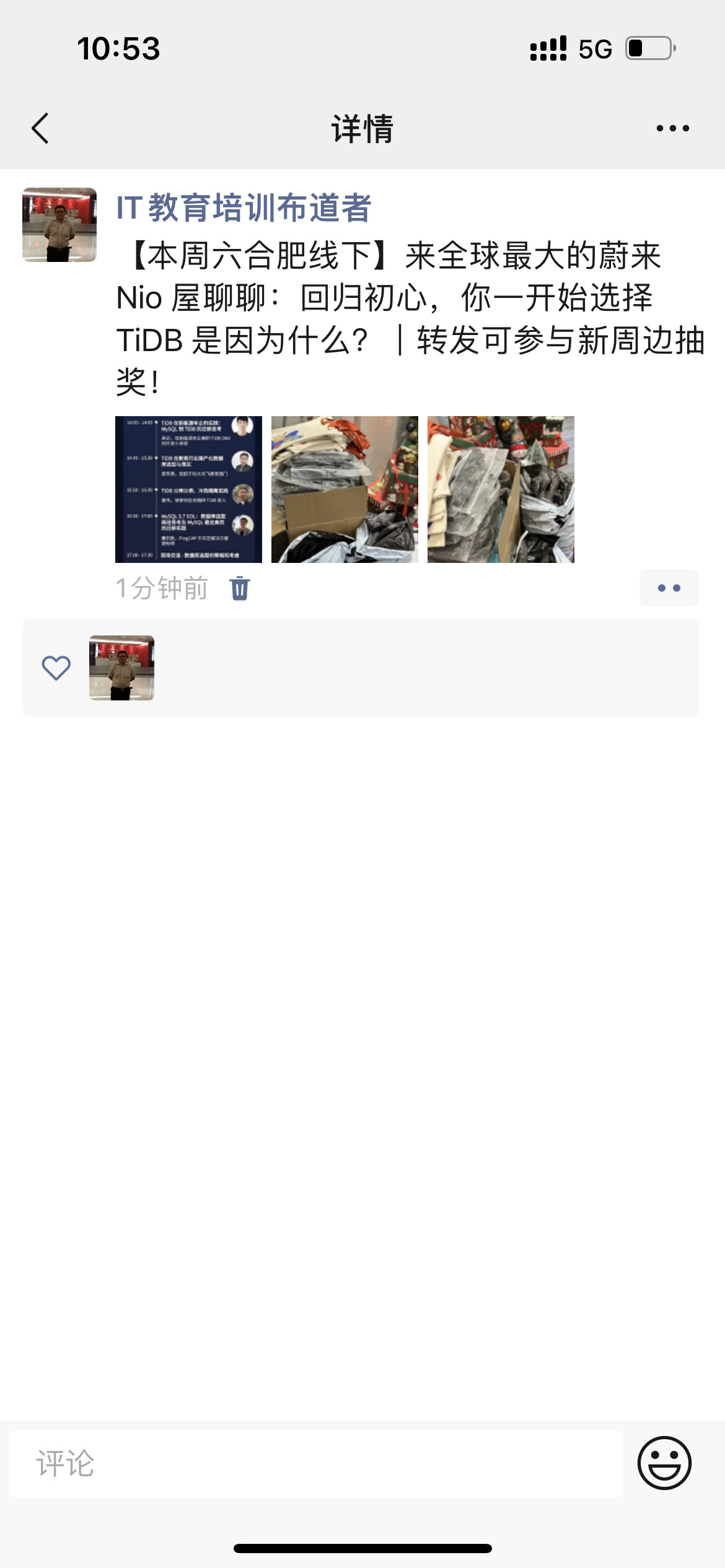Focus the 评论 comment field
The width and height of the screenshot is (725, 1568).
click(x=316, y=1464)
